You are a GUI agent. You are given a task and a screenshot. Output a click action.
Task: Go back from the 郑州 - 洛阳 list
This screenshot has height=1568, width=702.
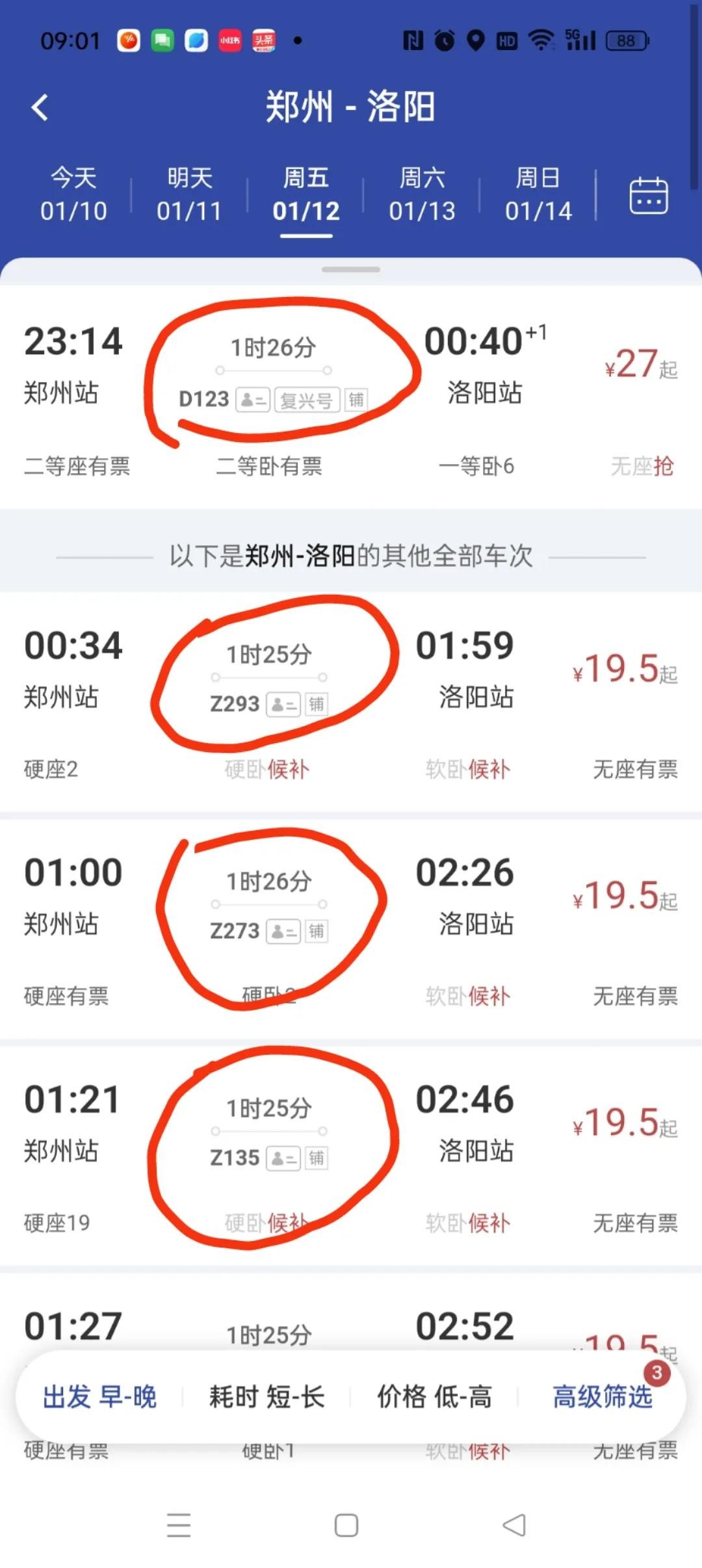click(40, 107)
